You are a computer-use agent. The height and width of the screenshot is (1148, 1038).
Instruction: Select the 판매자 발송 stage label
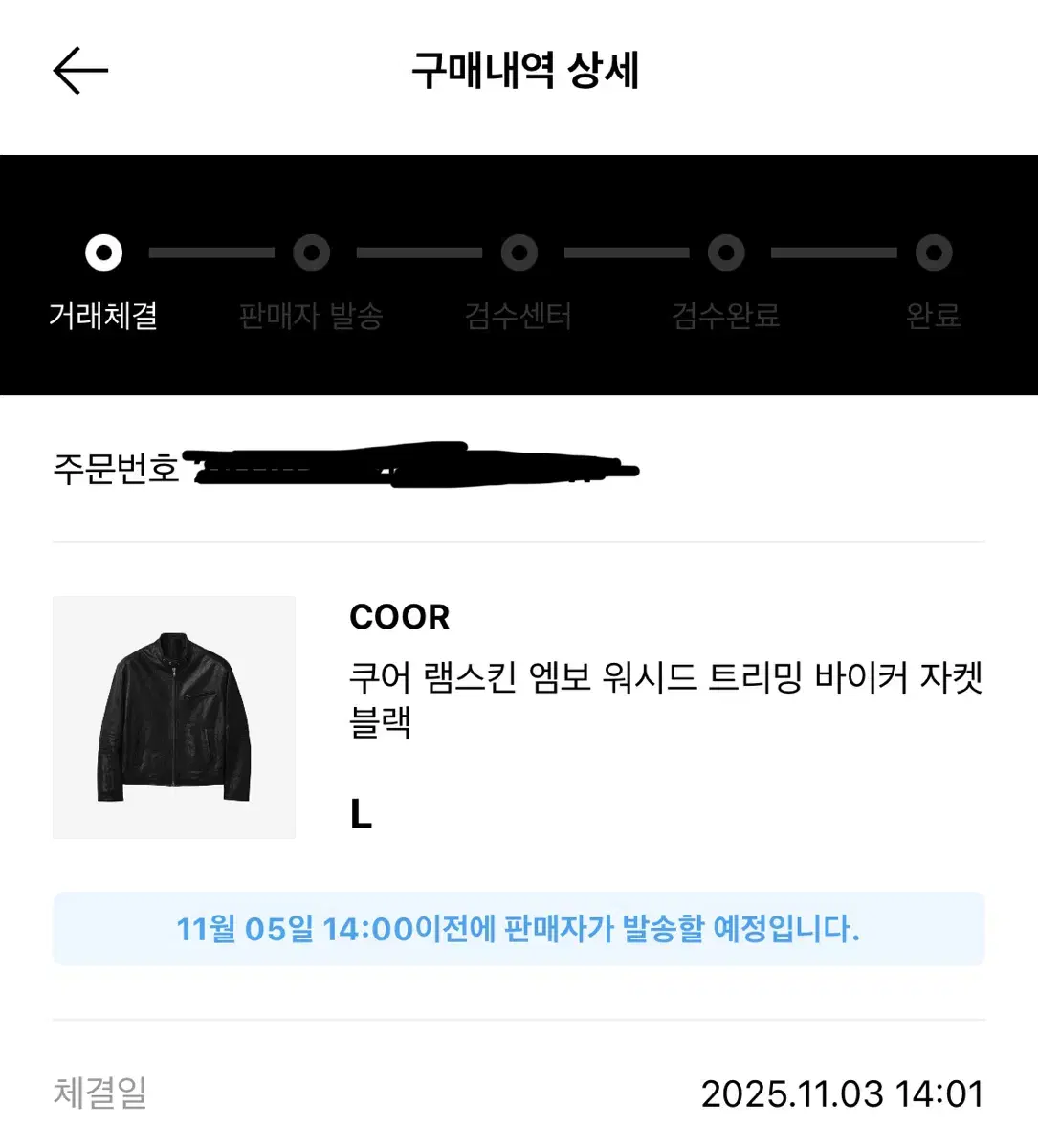(x=311, y=316)
